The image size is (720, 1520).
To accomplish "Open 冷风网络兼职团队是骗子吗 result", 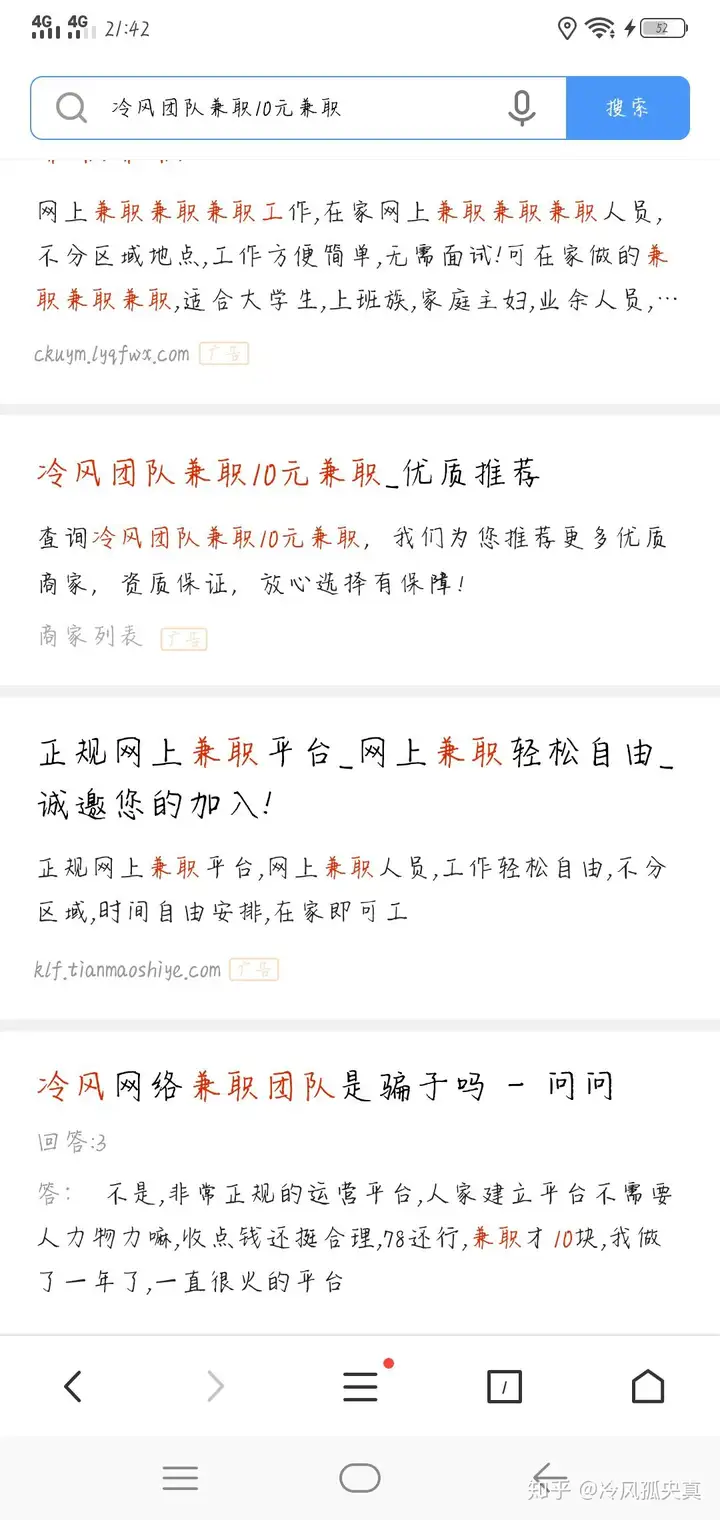I will pos(325,1085).
